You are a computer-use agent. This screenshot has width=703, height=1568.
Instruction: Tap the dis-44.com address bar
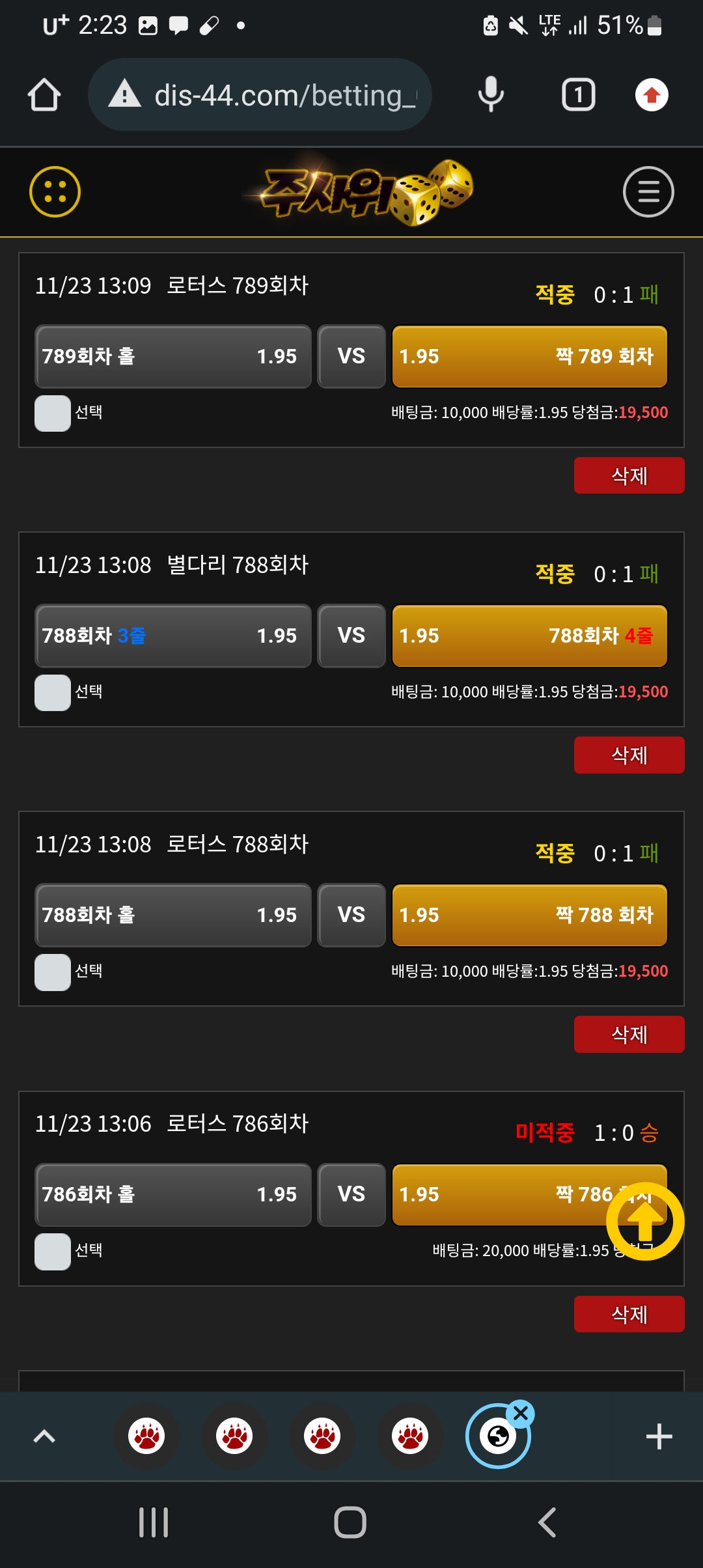[260, 95]
